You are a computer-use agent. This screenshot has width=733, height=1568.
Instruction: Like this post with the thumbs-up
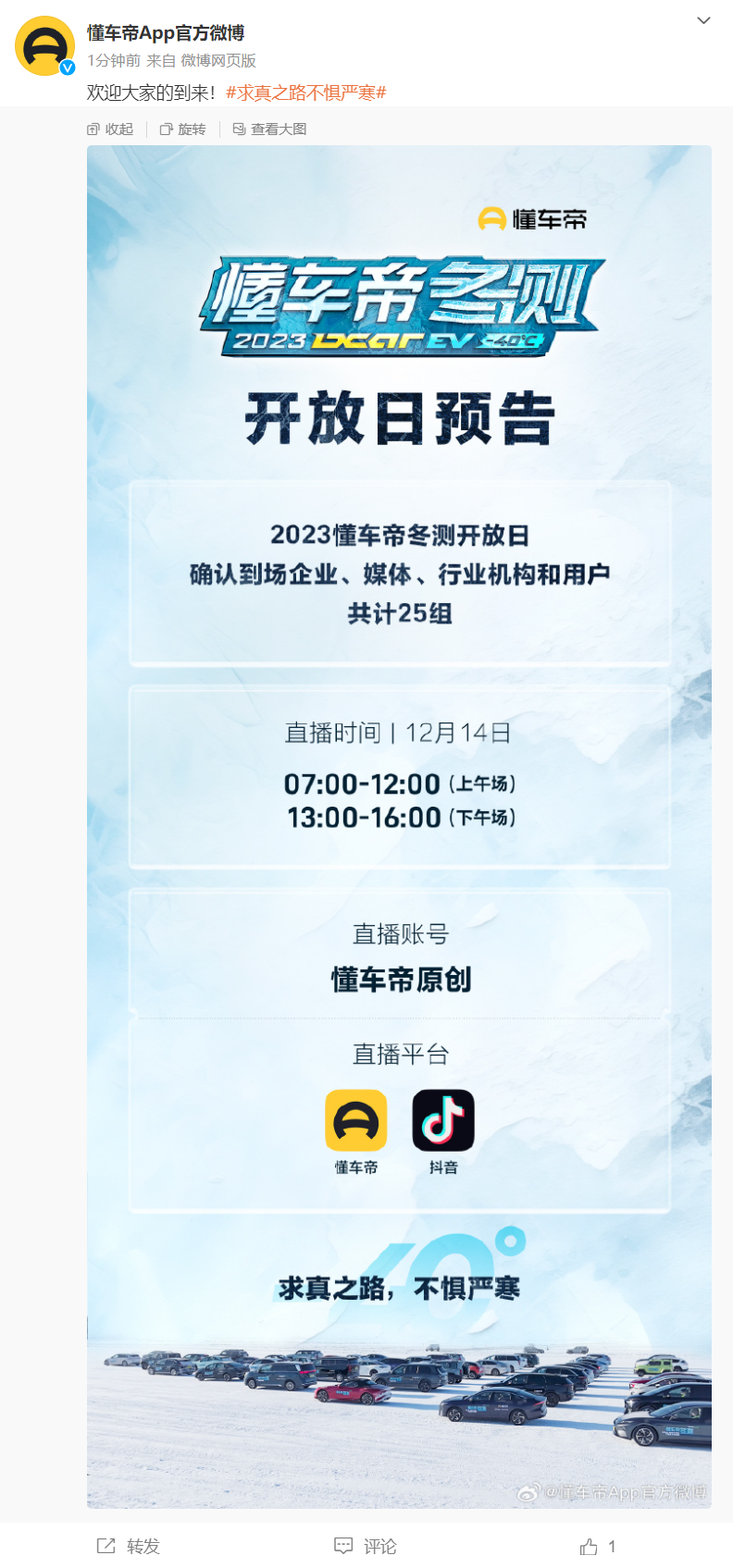click(x=590, y=1546)
